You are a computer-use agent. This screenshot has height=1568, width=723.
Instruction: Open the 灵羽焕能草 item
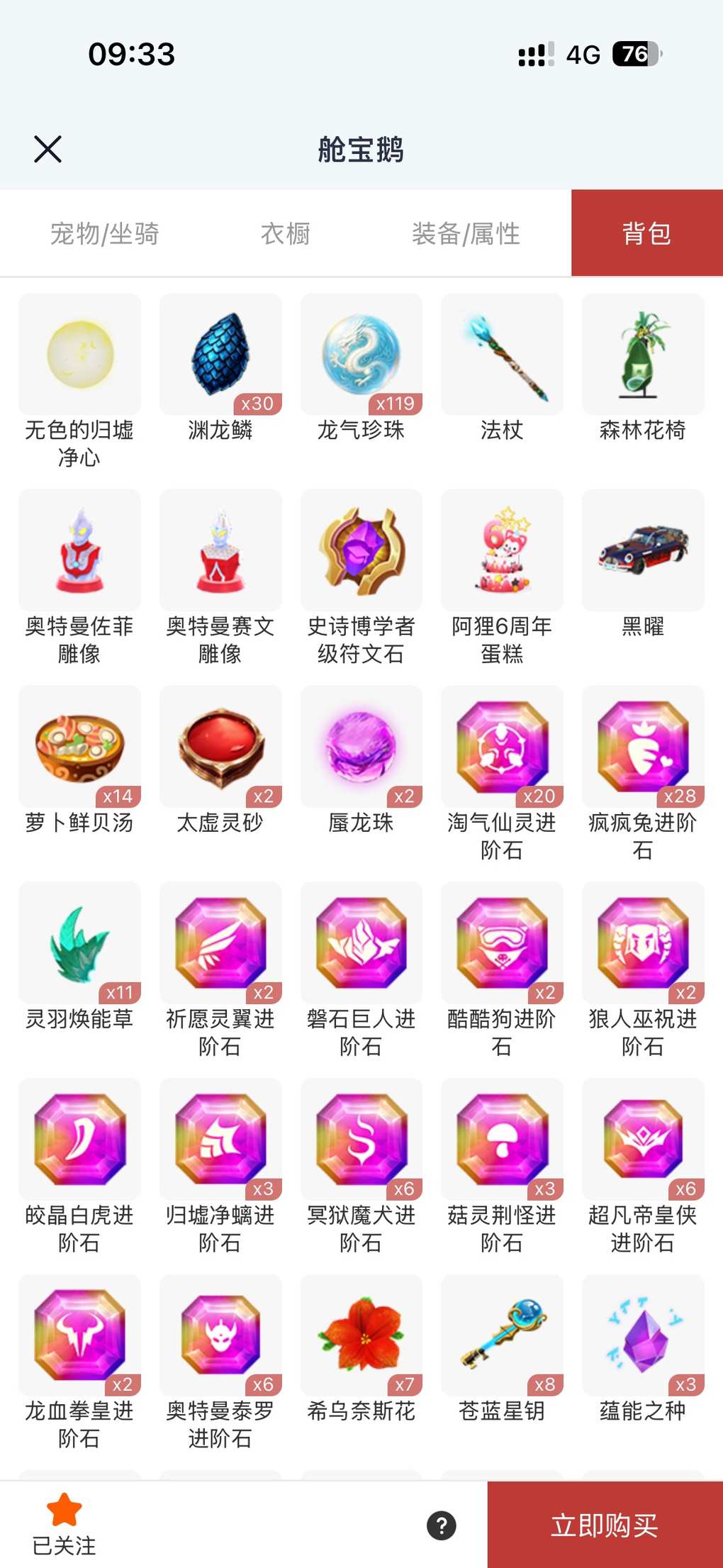[x=79, y=943]
